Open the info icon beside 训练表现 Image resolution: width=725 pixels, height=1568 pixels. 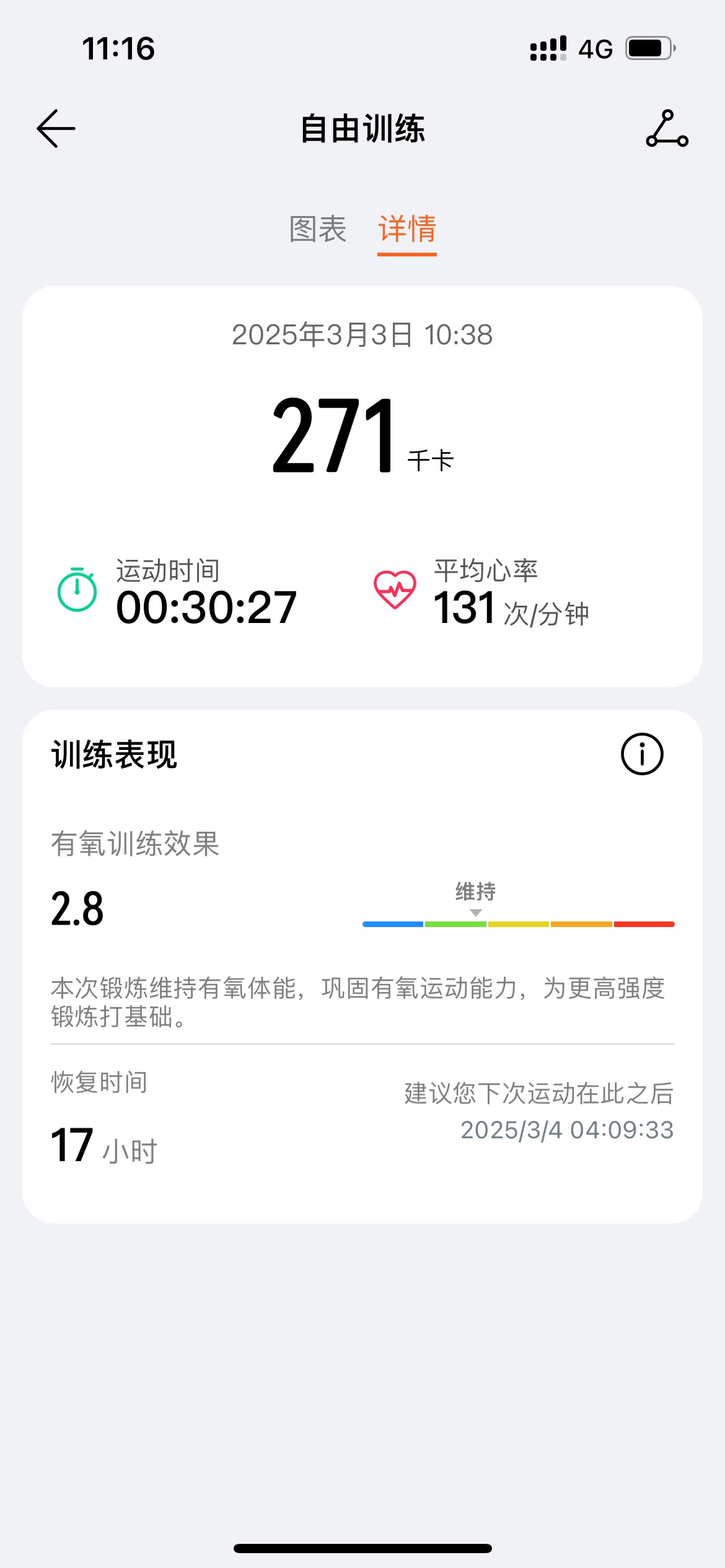point(642,754)
